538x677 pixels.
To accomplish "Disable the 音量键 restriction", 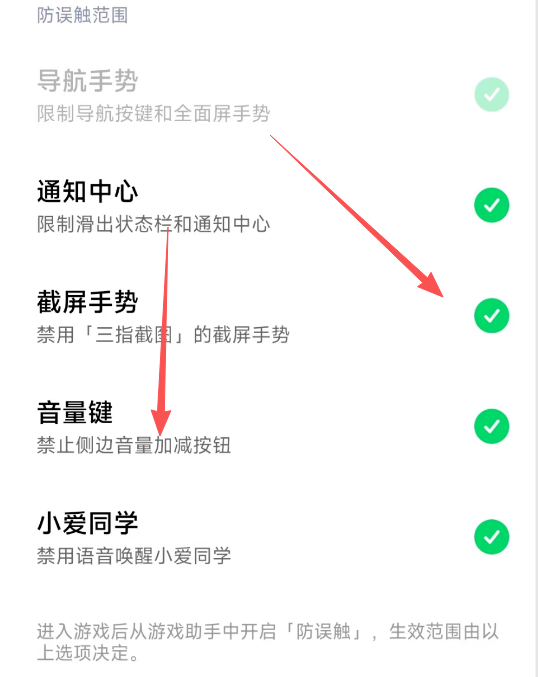I will point(491,426).
